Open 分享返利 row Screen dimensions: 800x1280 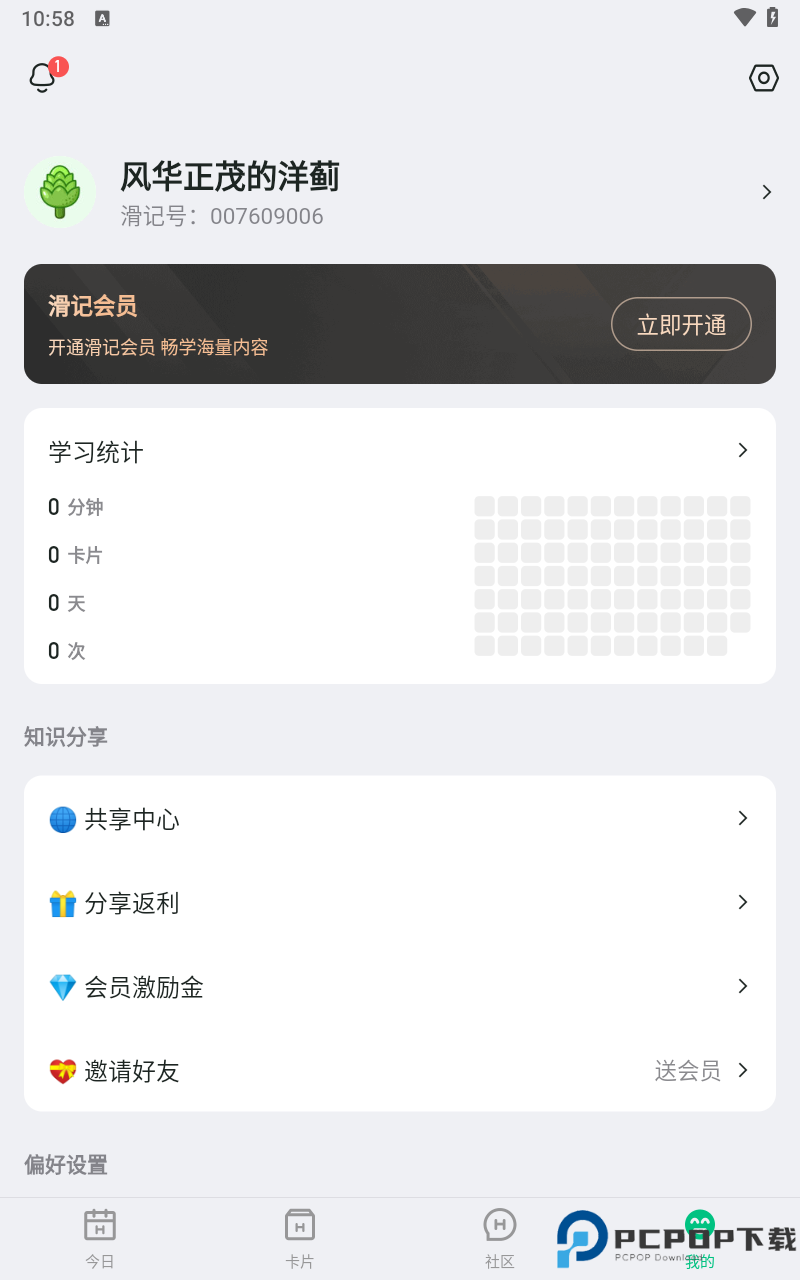(400, 903)
